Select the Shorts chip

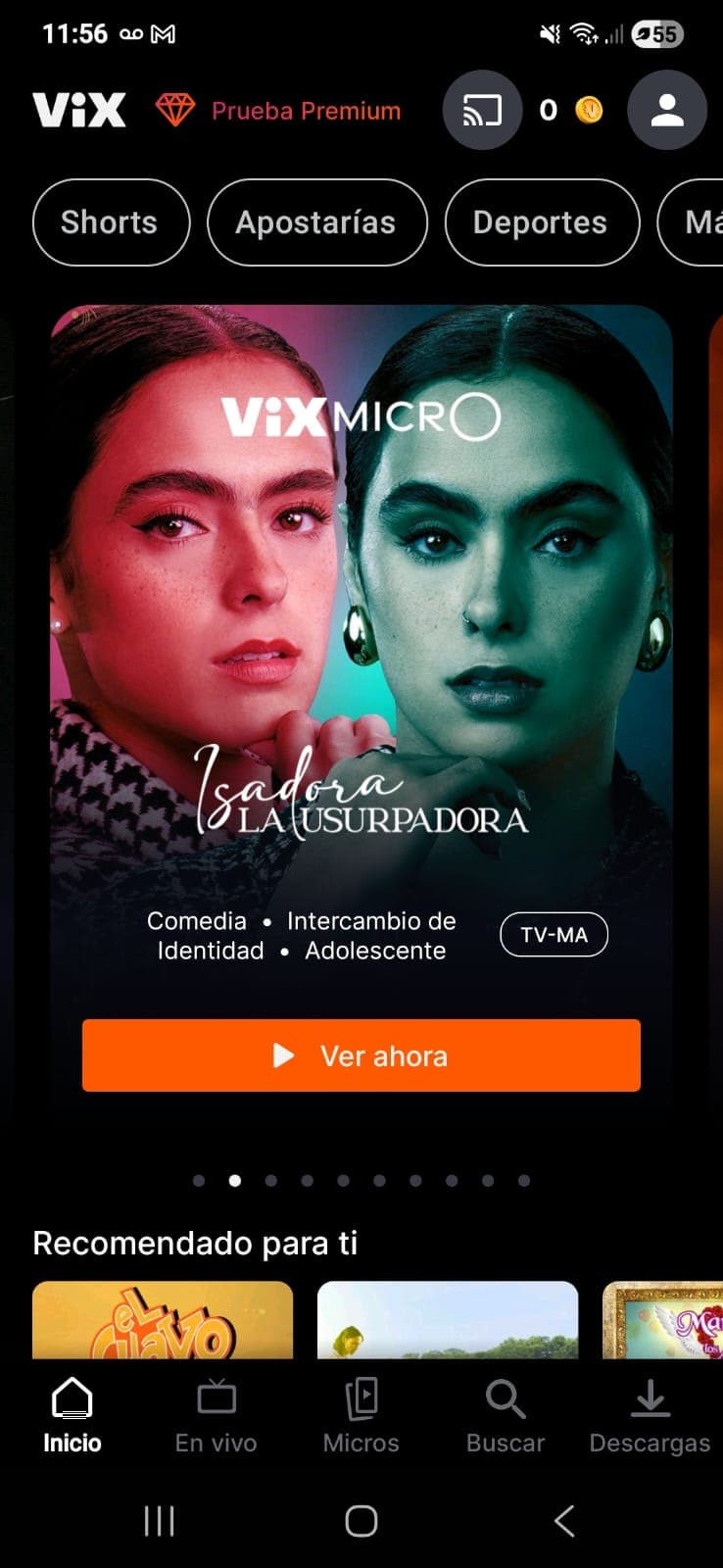click(x=110, y=222)
